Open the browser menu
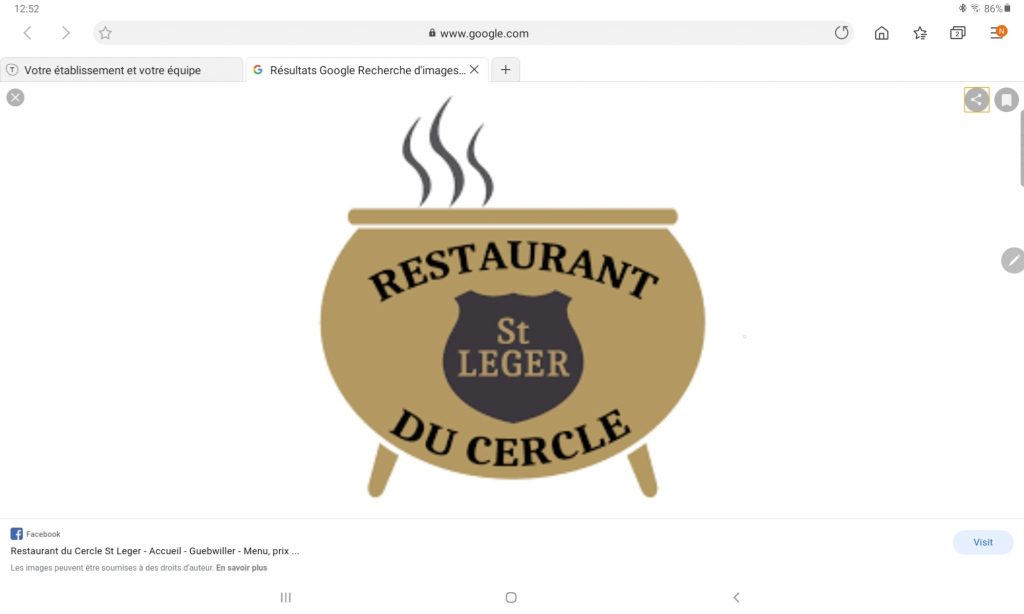The width and height of the screenshot is (1024, 614). (997, 33)
